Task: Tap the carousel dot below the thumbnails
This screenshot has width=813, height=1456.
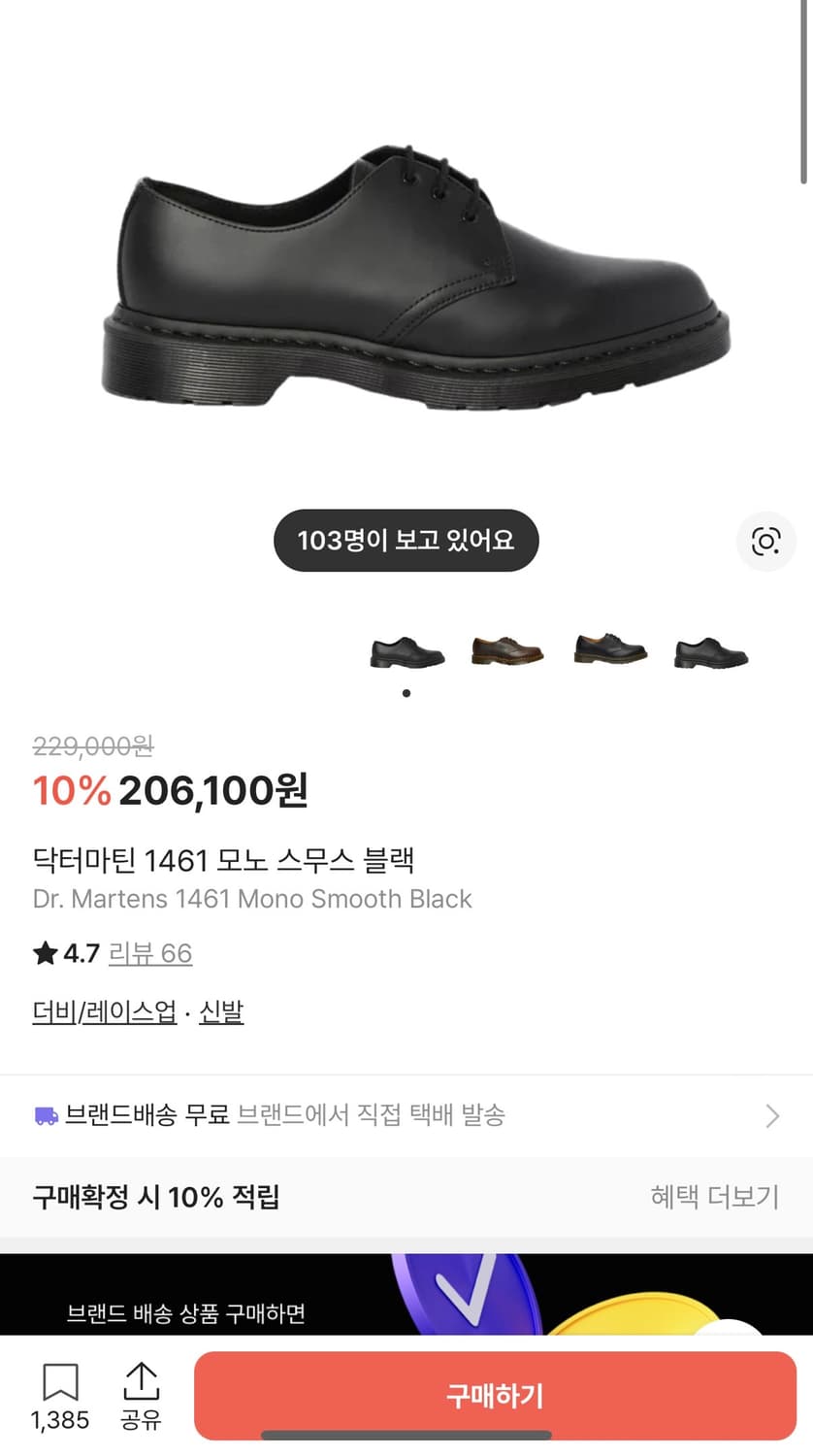Action: tap(406, 693)
